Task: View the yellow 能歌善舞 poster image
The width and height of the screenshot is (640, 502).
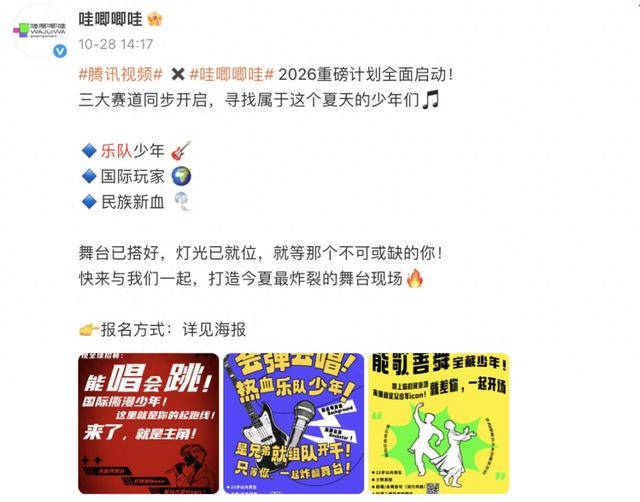Action: click(x=437, y=424)
